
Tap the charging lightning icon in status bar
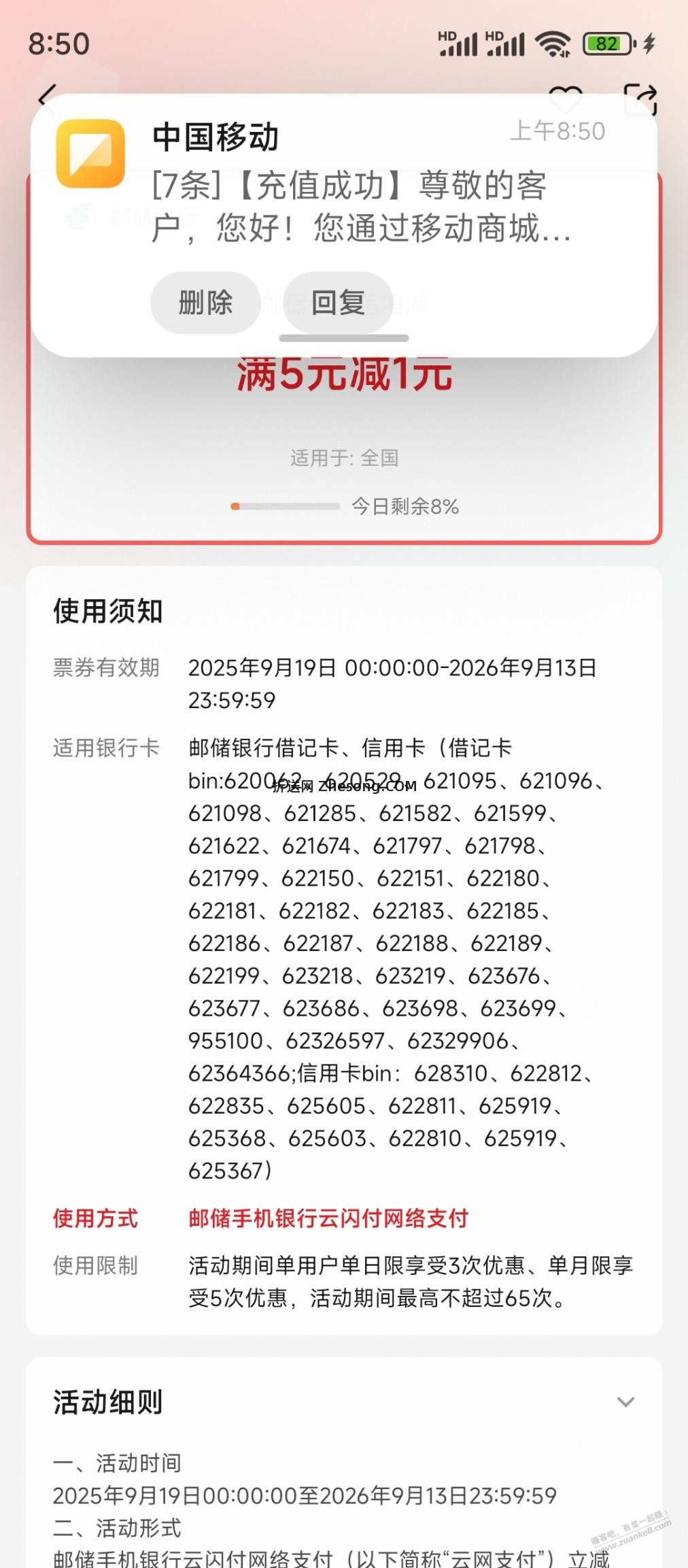click(647, 43)
